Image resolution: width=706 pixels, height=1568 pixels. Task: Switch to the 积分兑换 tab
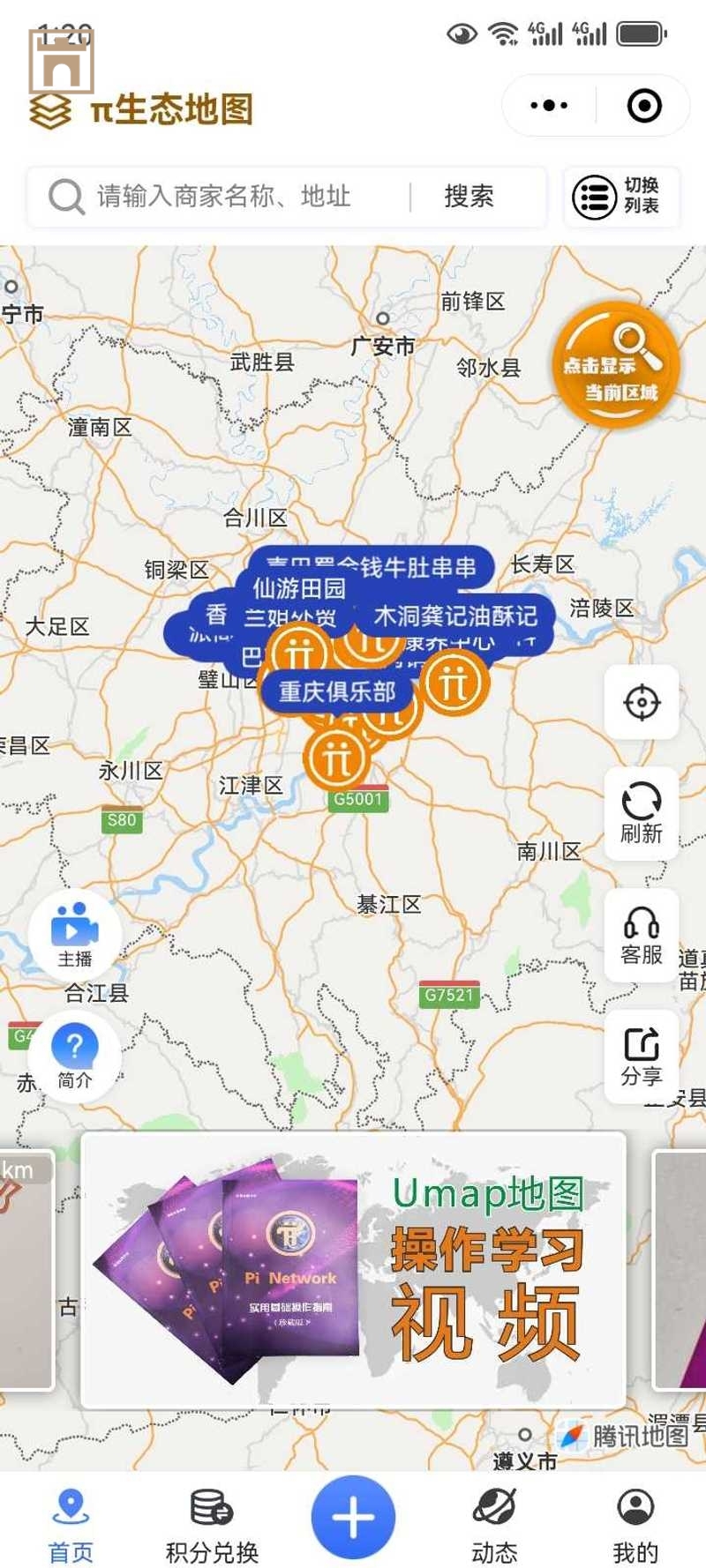click(212, 1526)
